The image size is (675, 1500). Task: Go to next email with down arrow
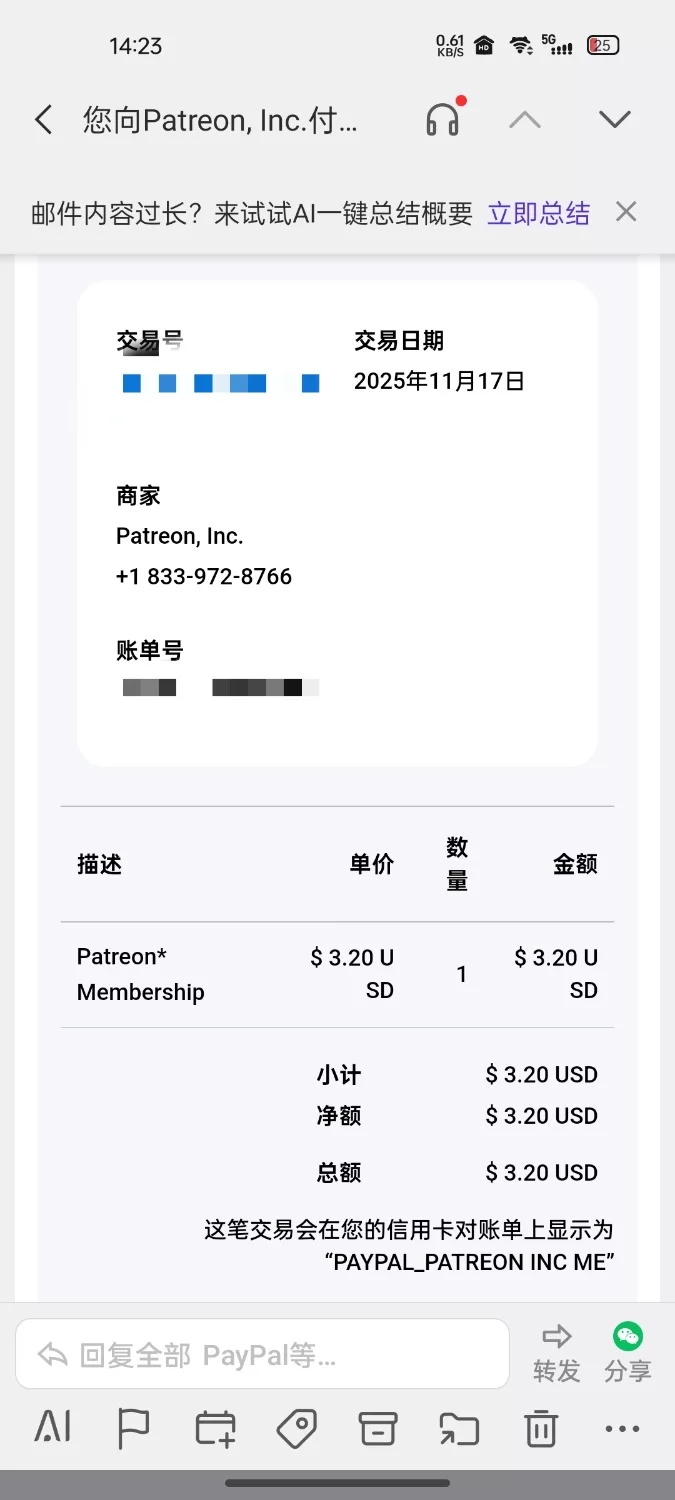click(x=614, y=120)
